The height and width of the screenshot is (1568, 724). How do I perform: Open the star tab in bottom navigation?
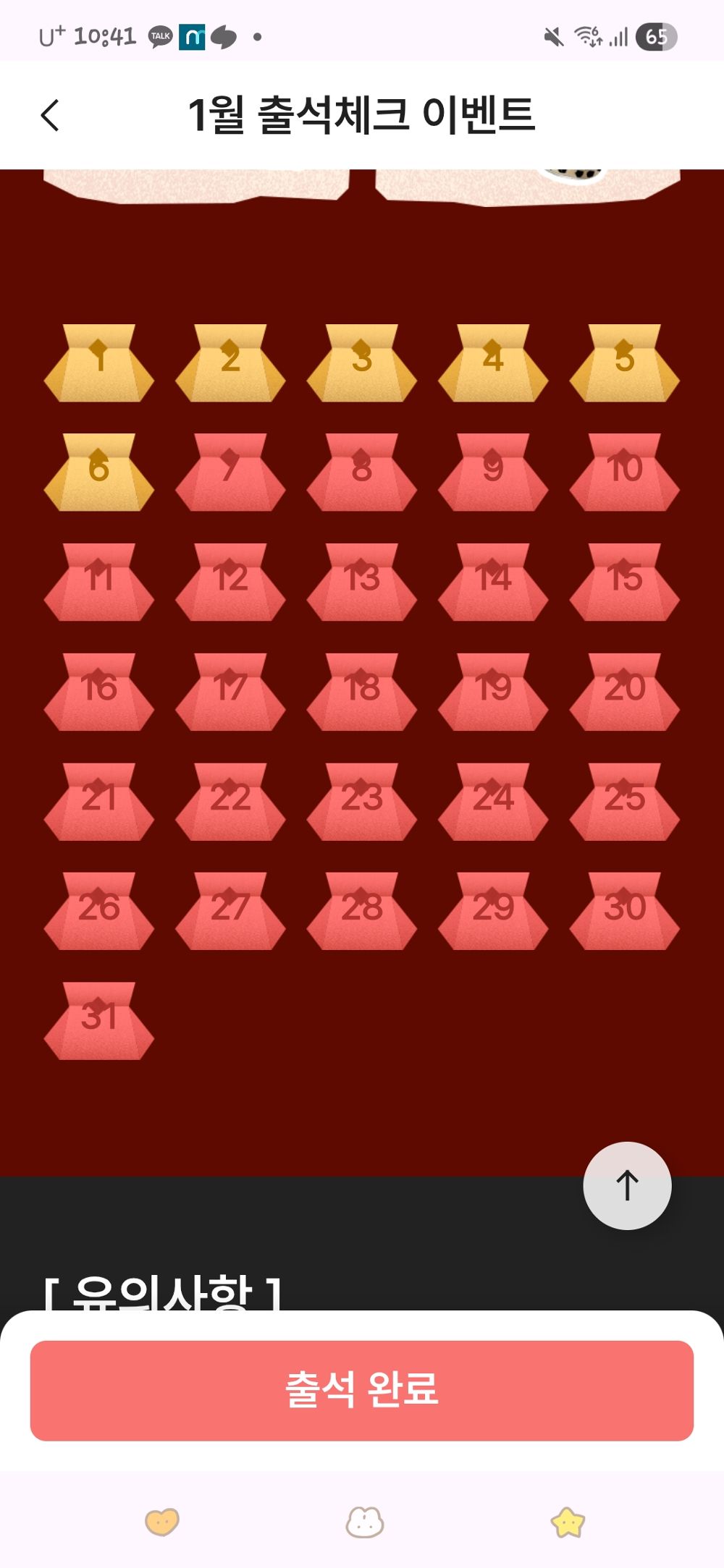click(568, 1522)
